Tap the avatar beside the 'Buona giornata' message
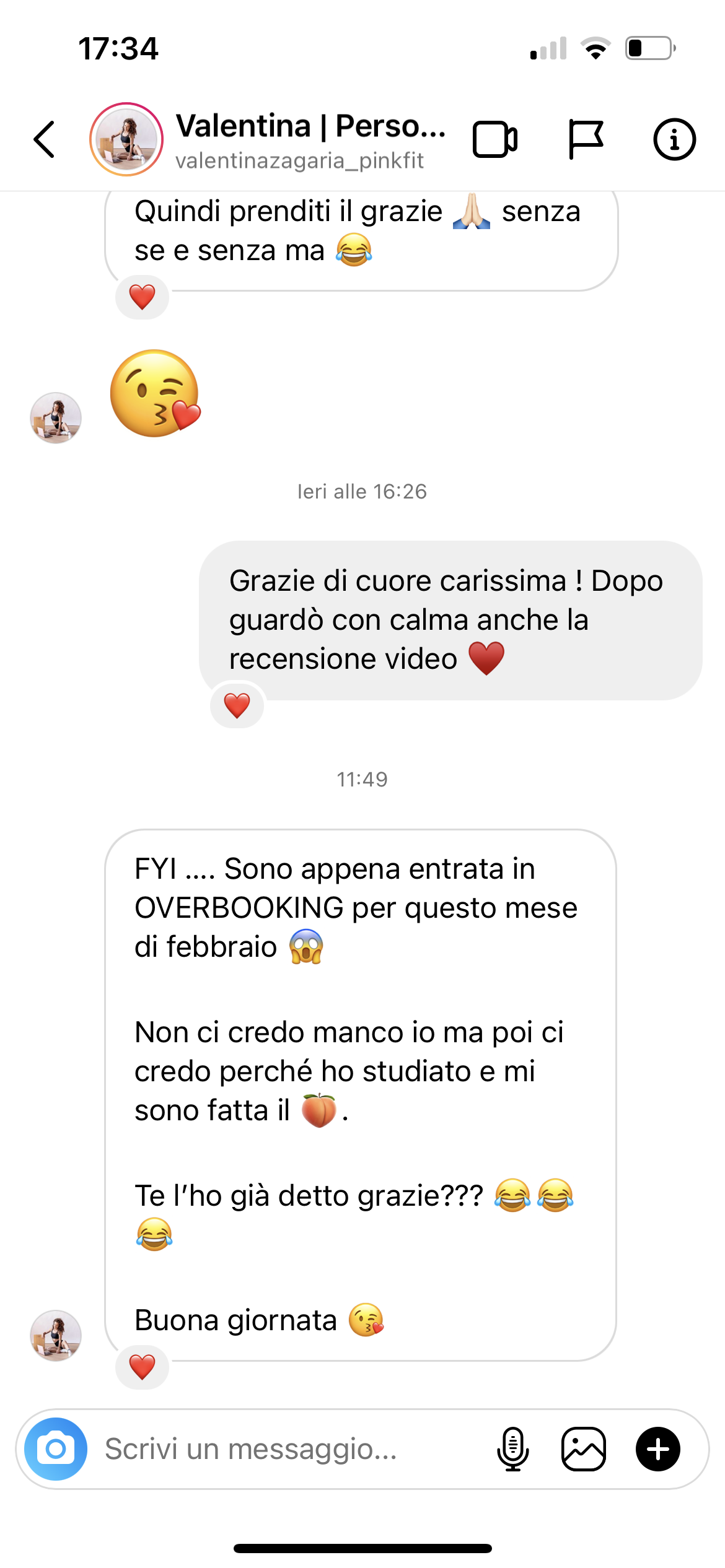 [x=56, y=1336]
